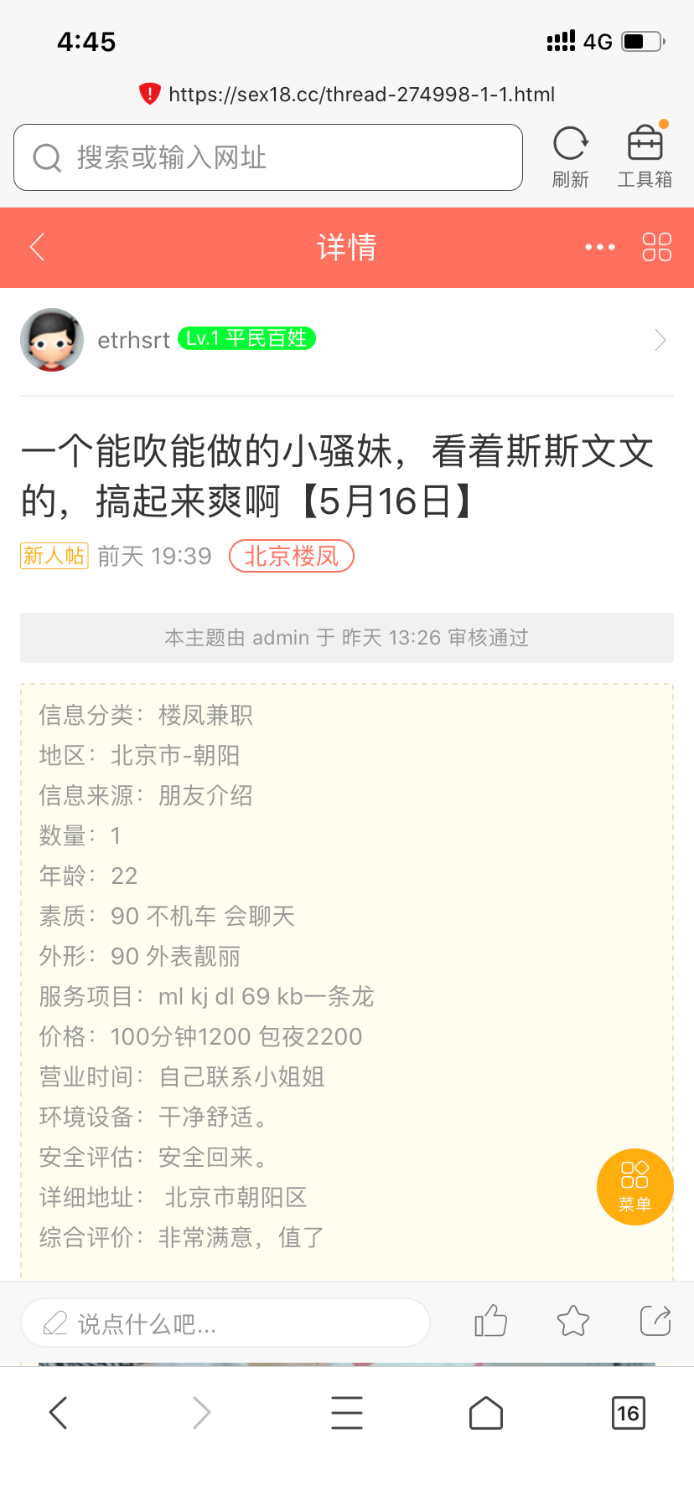Refresh the page with 刷新
This screenshot has width=694, height=1500.
click(x=570, y=157)
